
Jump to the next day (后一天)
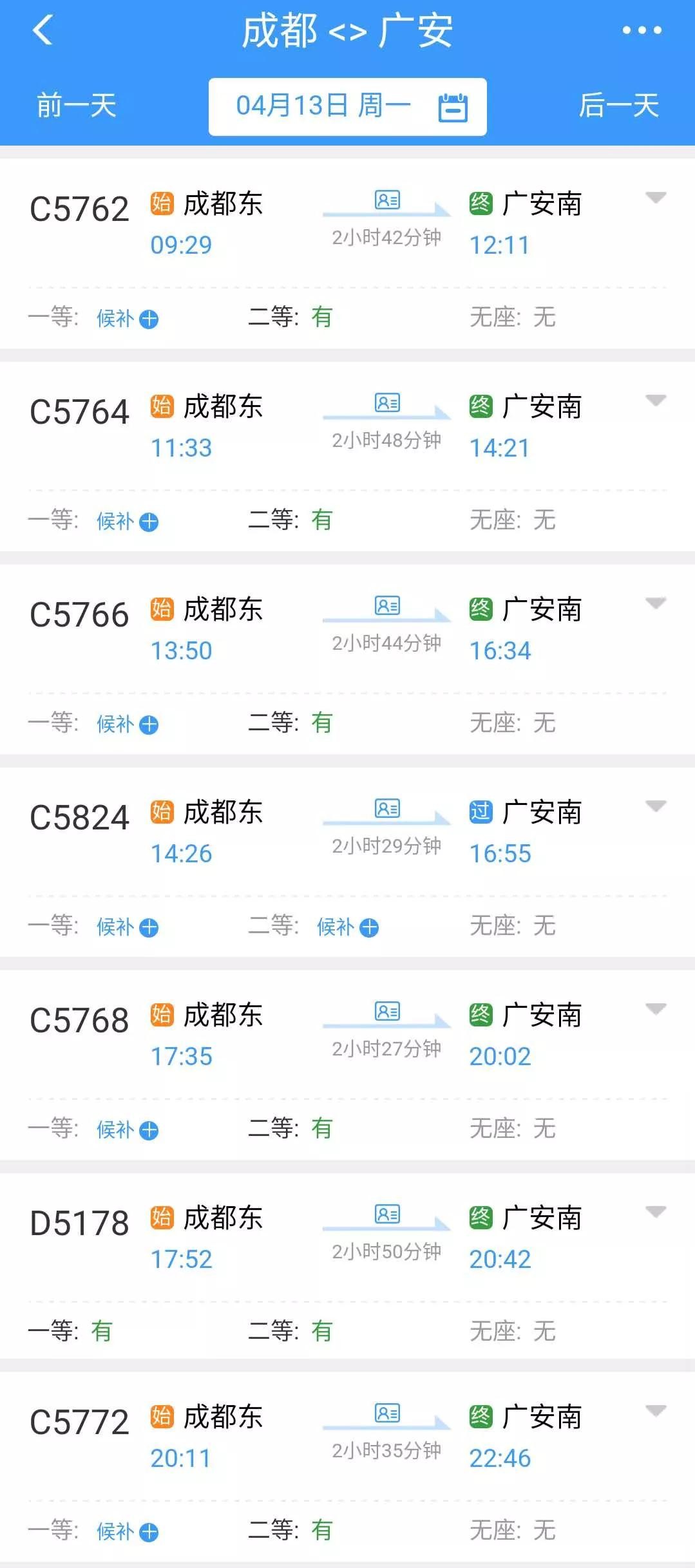[x=618, y=106]
